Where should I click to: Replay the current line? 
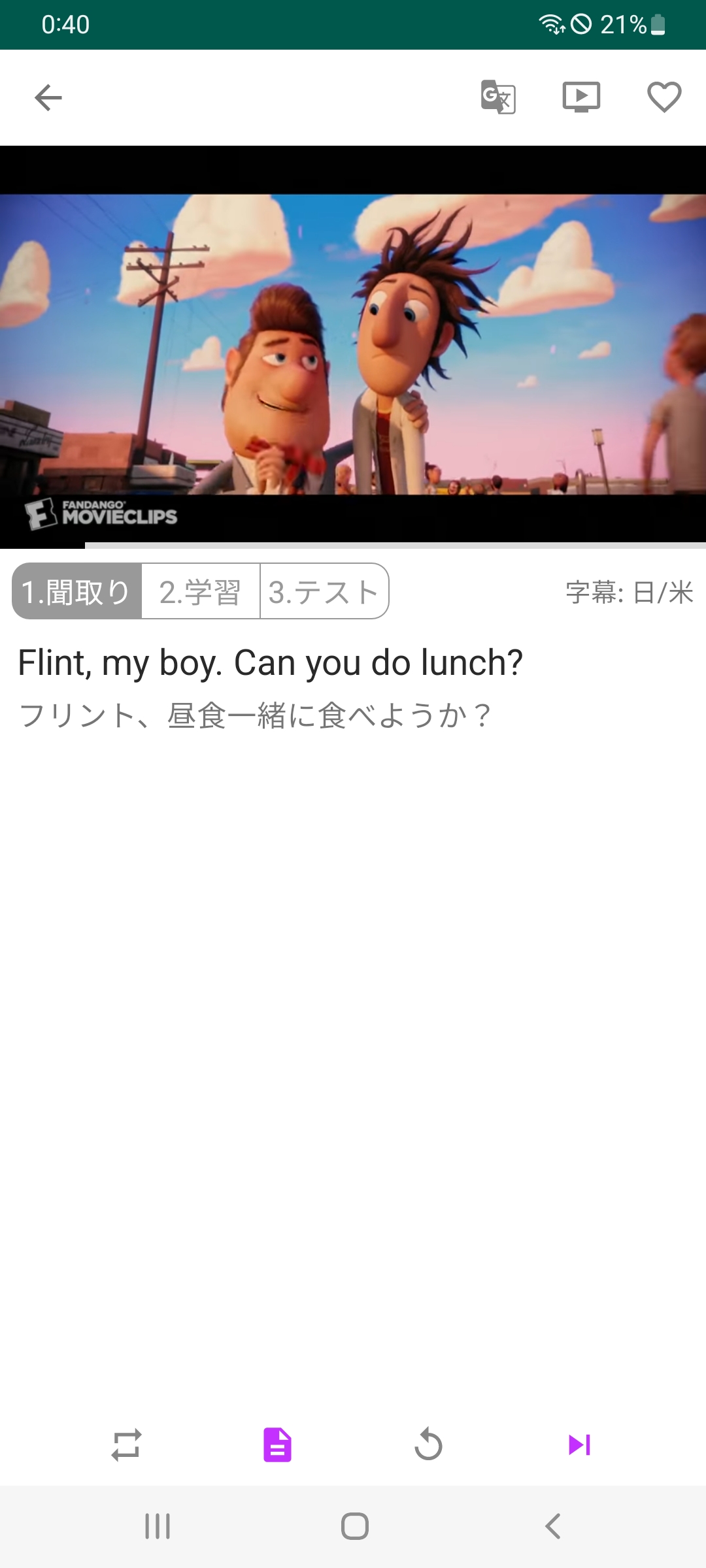[428, 1445]
